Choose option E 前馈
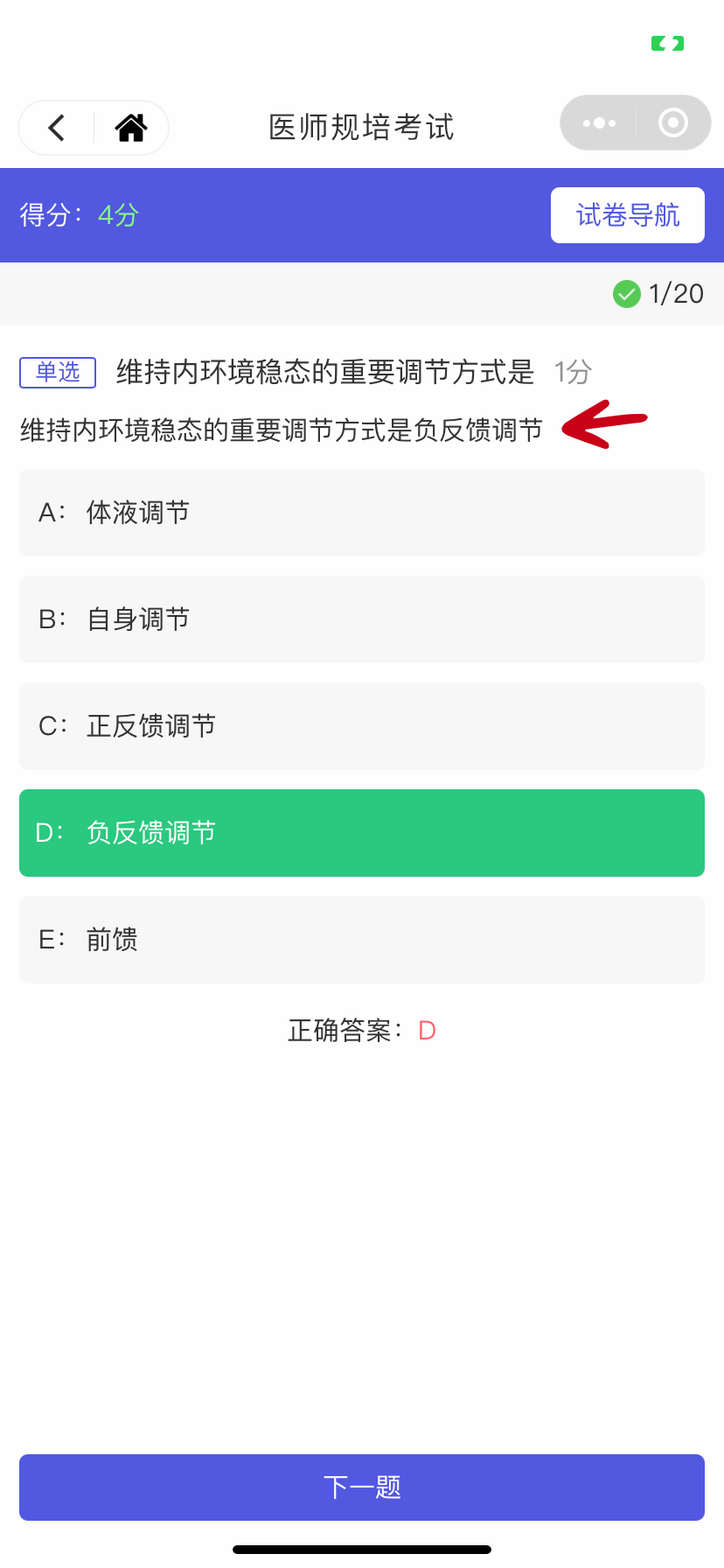Screen dimensions: 724x1568 point(362,940)
